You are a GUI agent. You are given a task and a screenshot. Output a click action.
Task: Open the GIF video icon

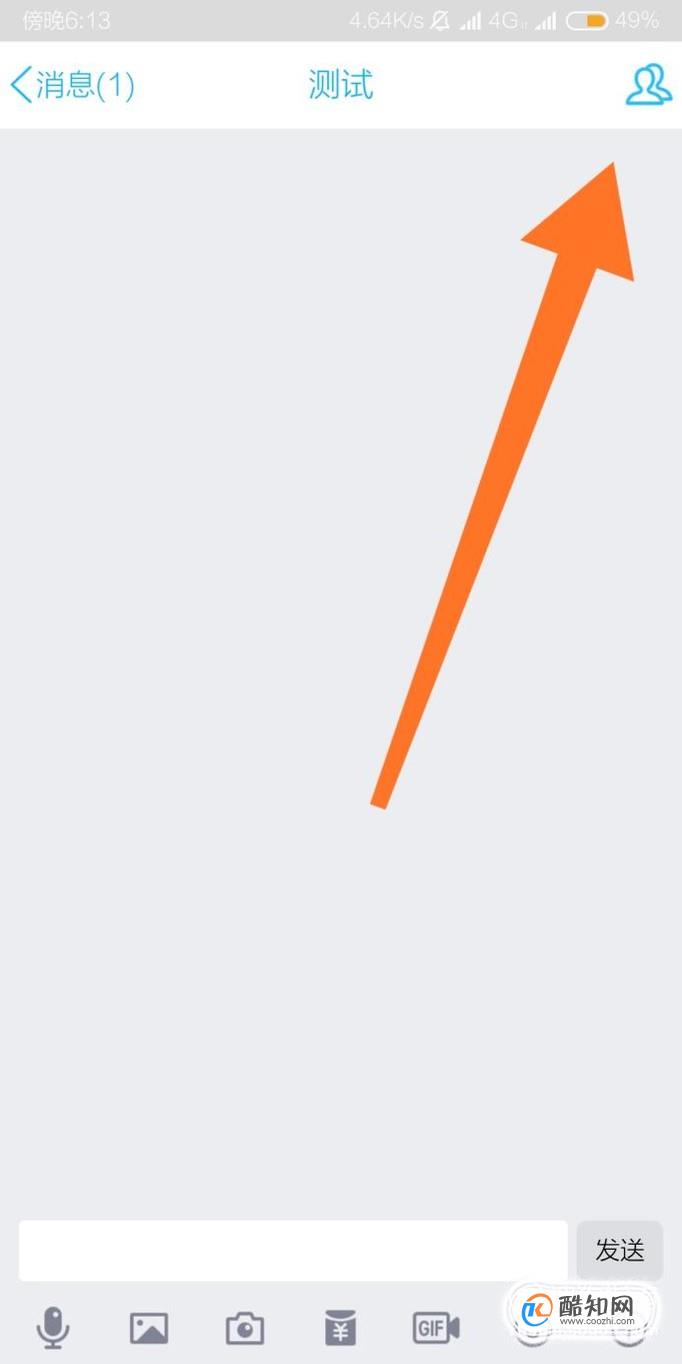tap(436, 1328)
